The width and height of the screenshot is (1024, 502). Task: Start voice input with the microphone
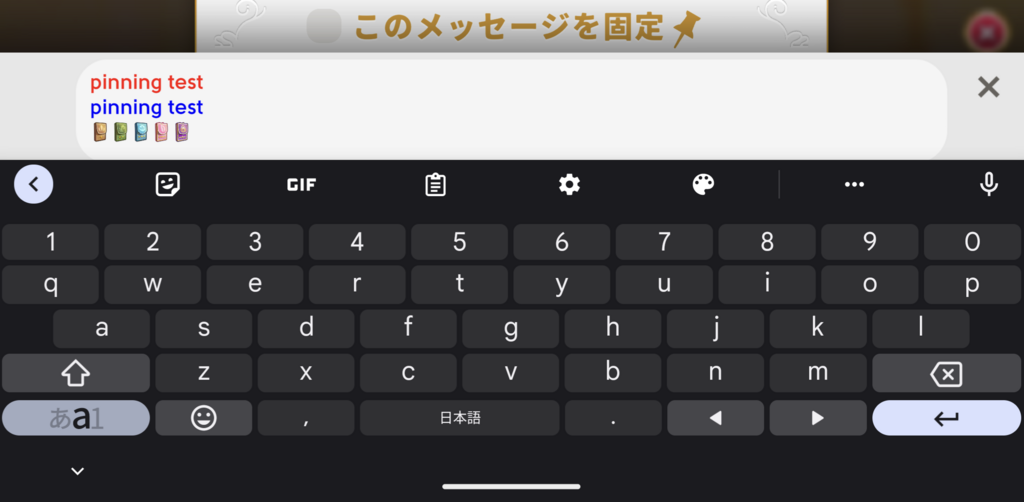point(988,184)
